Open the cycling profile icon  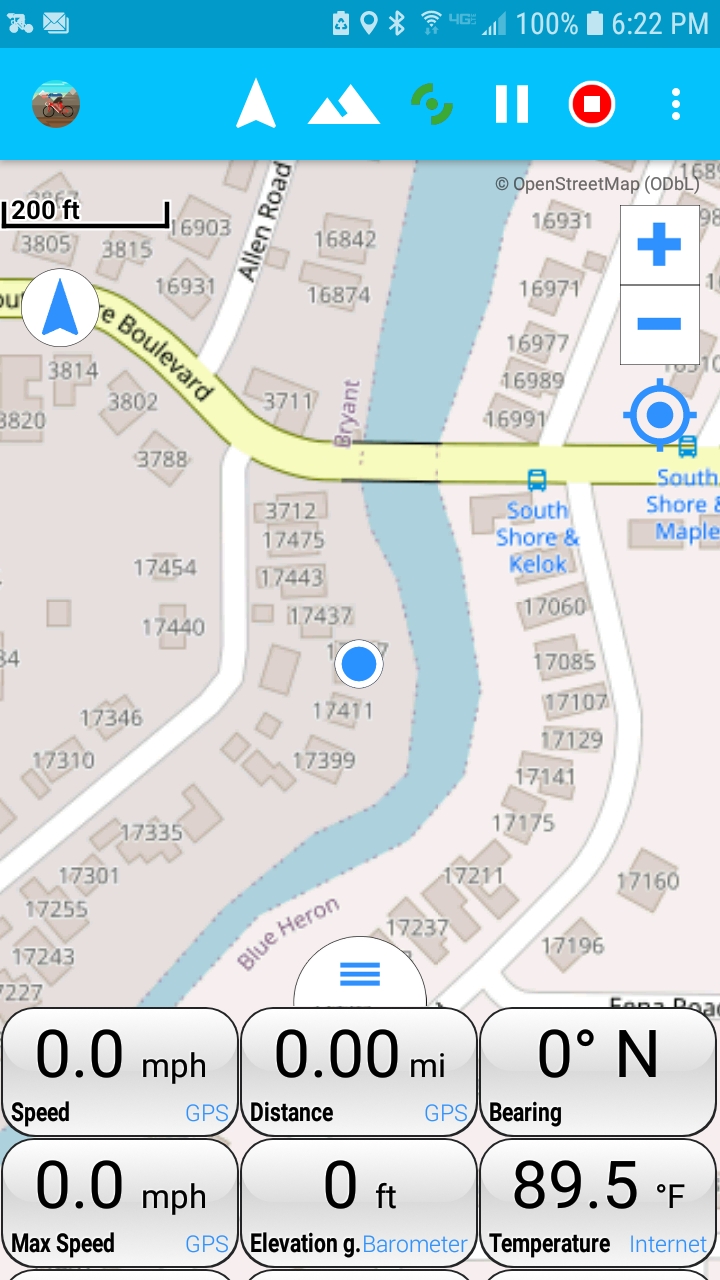click(x=56, y=104)
